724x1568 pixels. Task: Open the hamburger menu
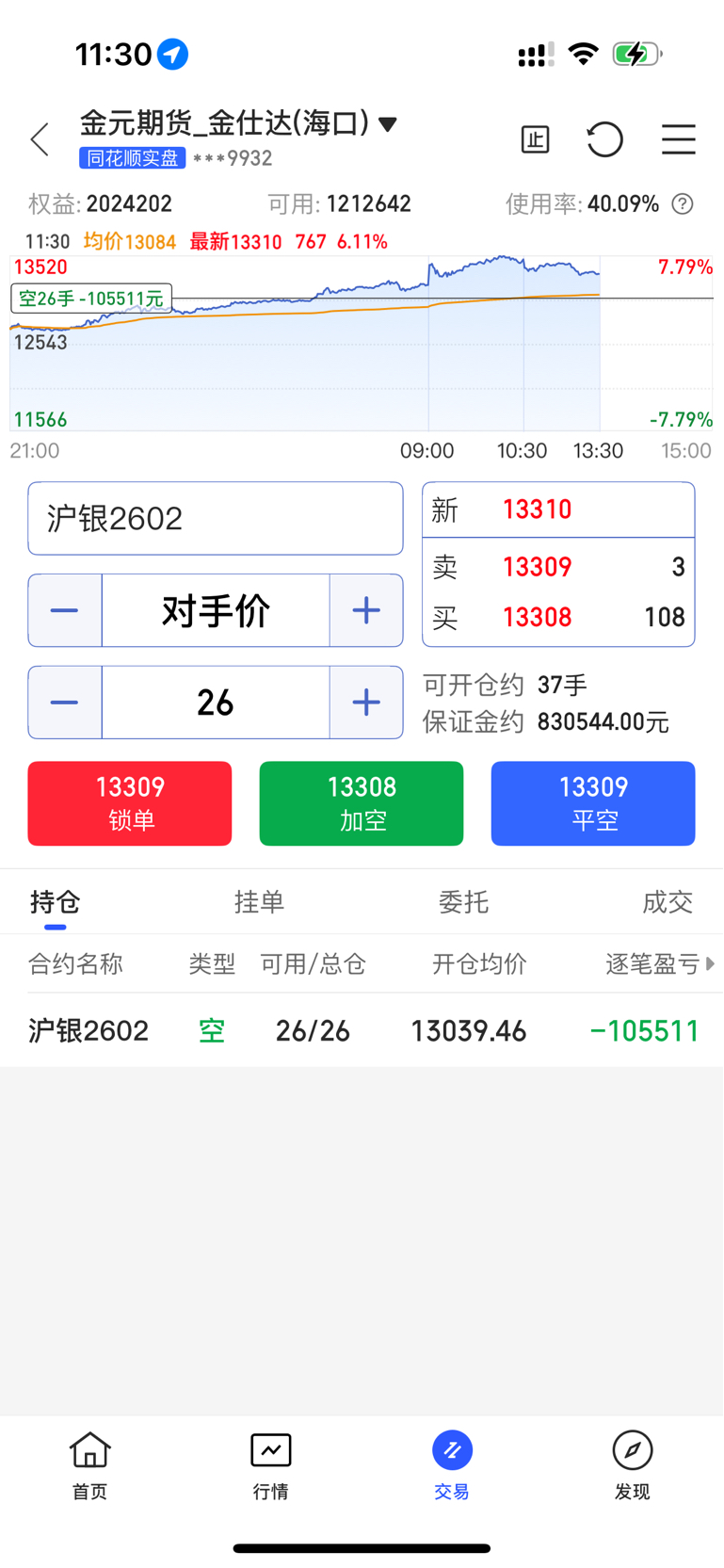click(678, 138)
